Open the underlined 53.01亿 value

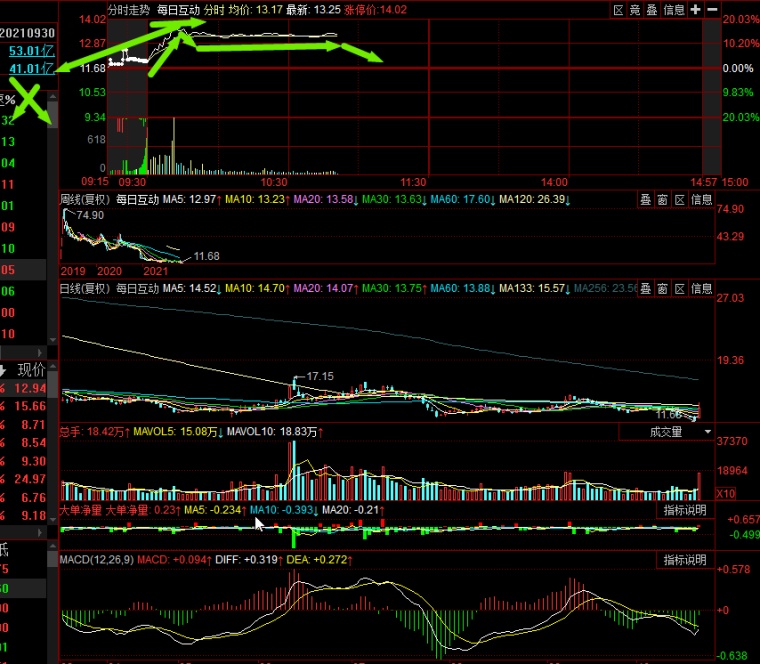31,51
